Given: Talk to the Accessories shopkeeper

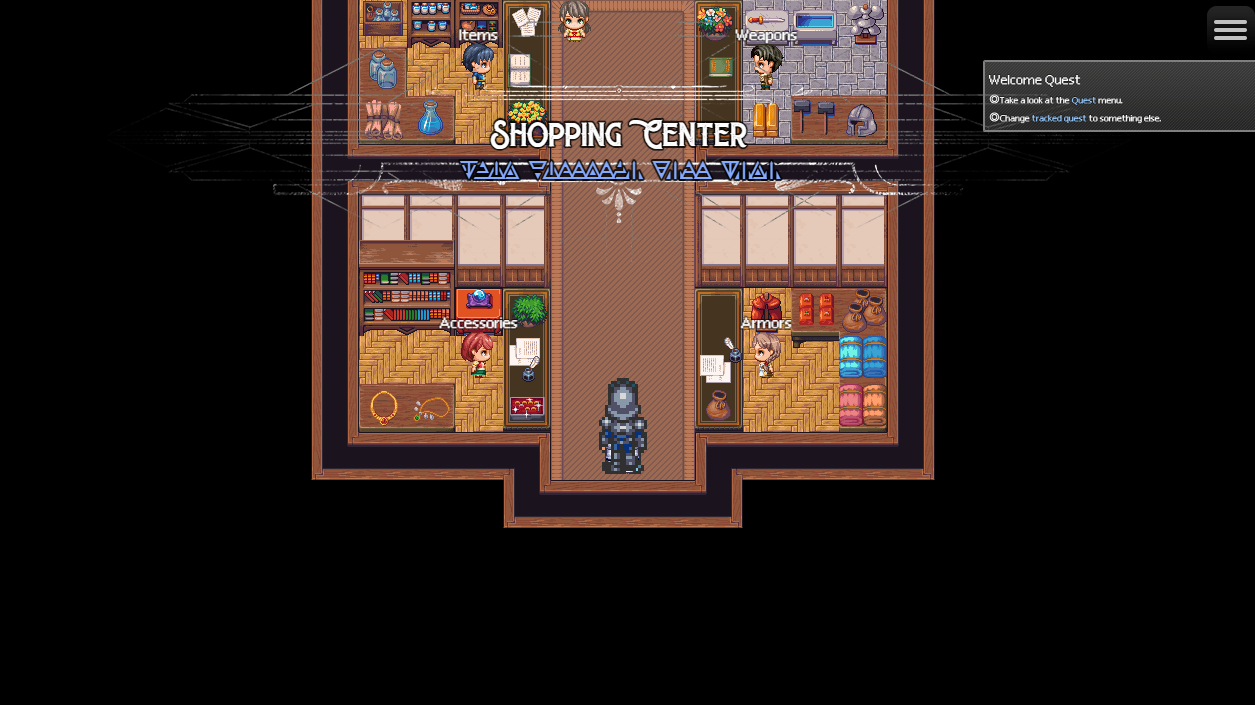Looking at the screenshot, I should [477, 353].
